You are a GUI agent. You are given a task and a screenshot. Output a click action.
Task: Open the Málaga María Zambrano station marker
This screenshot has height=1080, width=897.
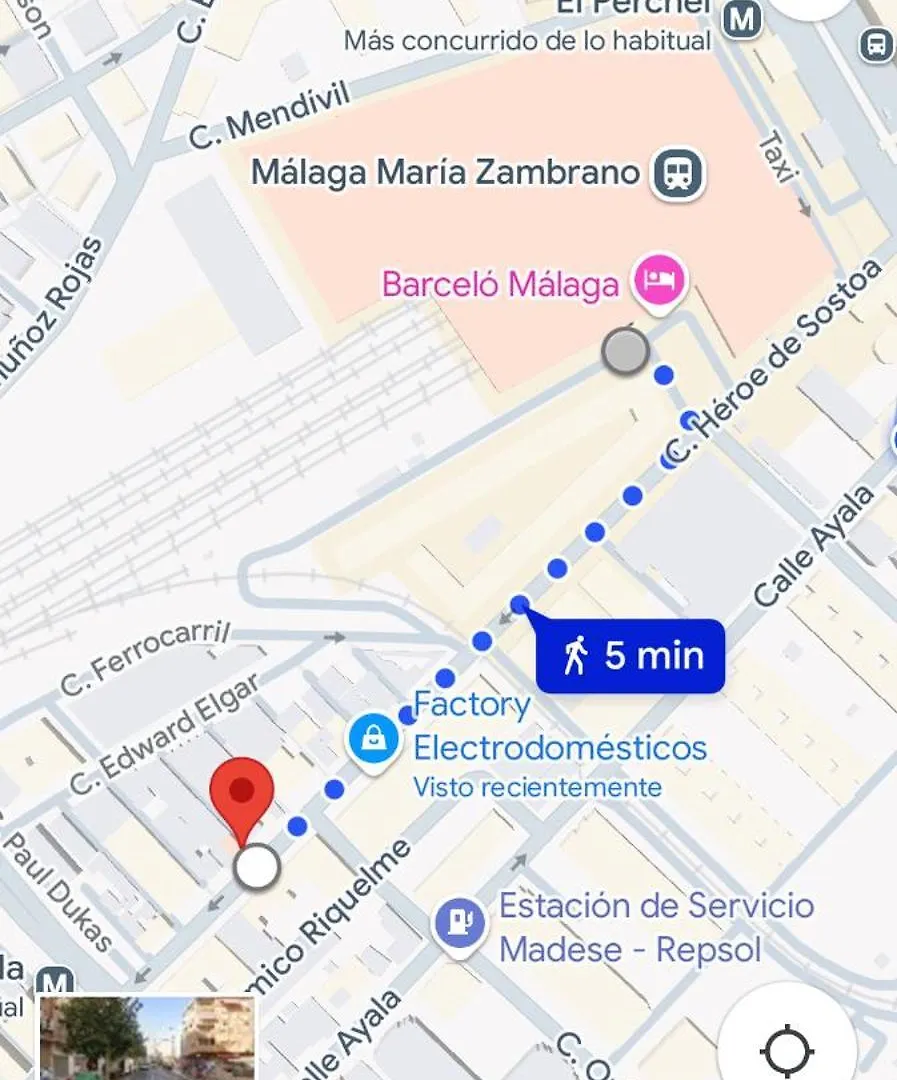pos(679,173)
